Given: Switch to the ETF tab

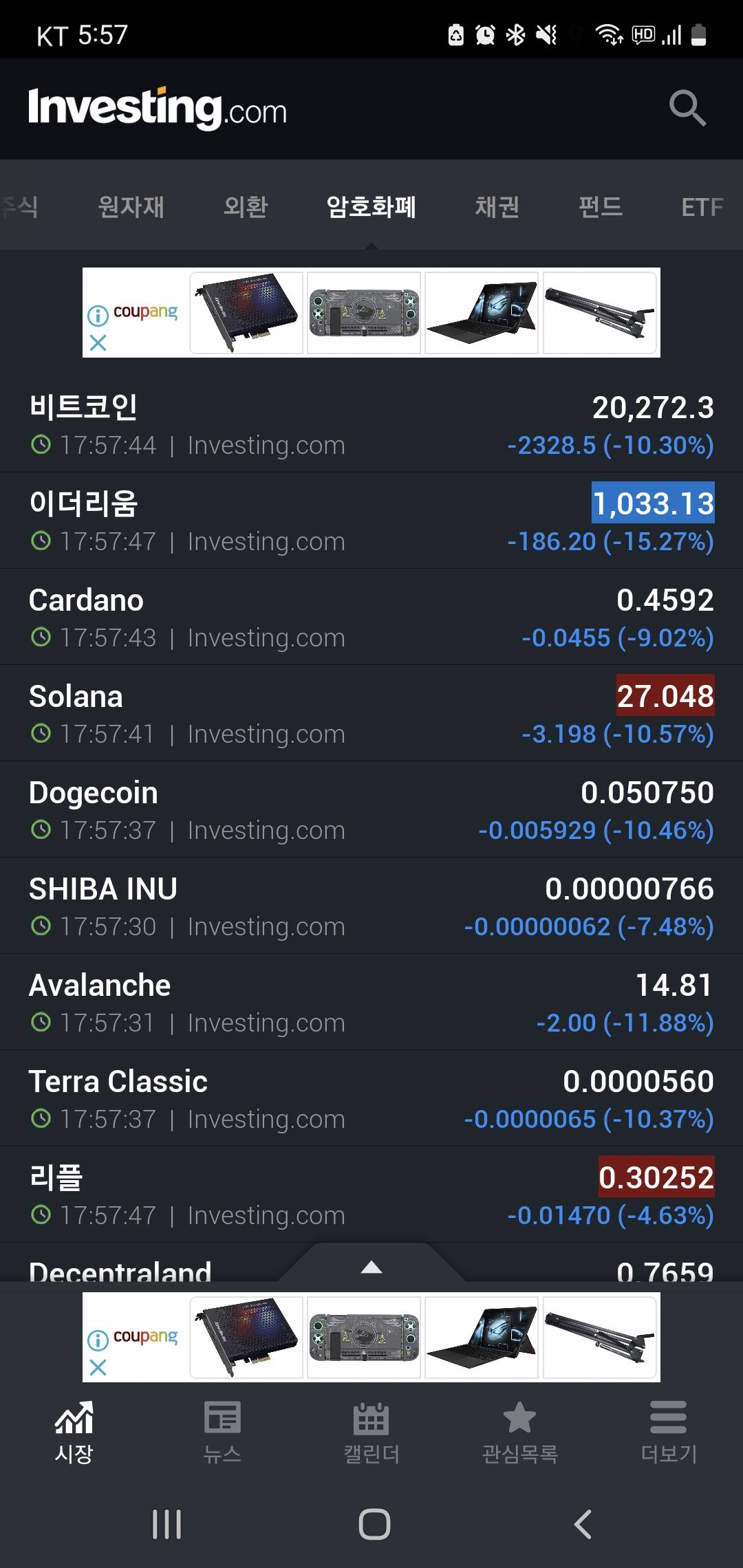Looking at the screenshot, I should tap(702, 206).
